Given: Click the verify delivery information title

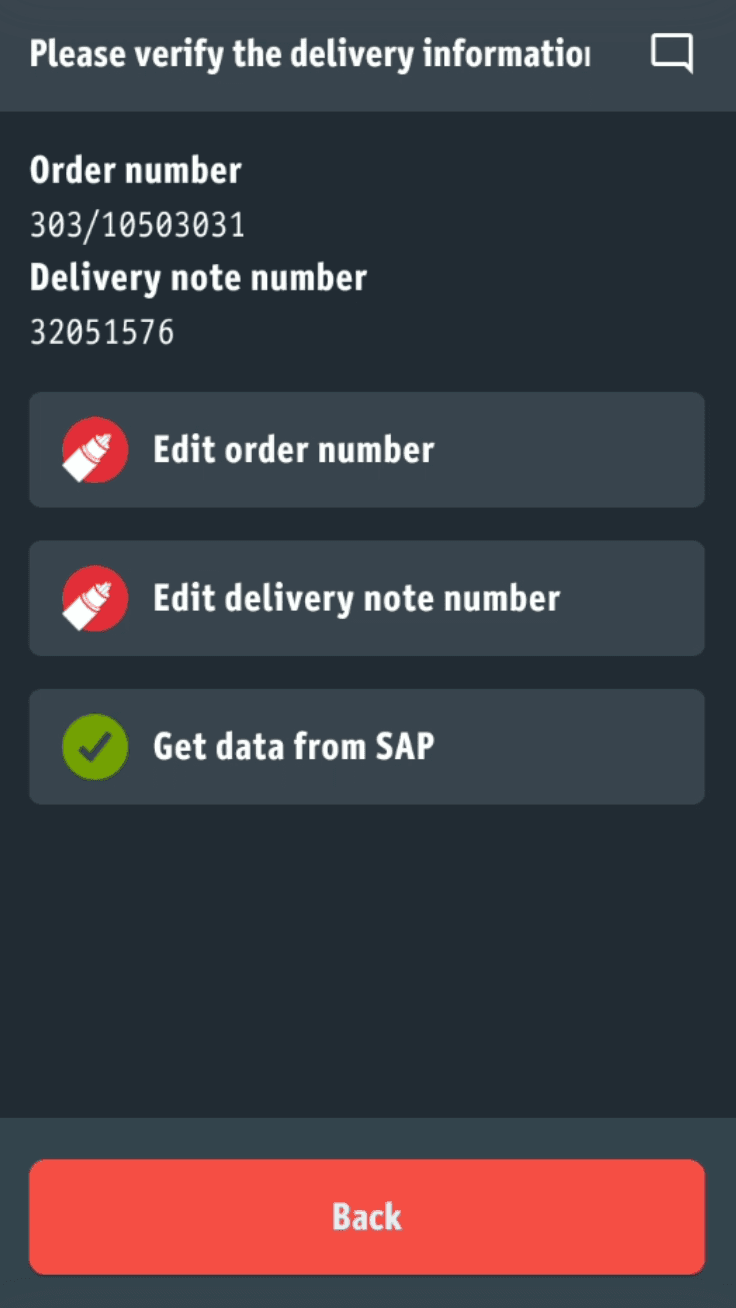Looking at the screenshot, I should pos(310,54).
